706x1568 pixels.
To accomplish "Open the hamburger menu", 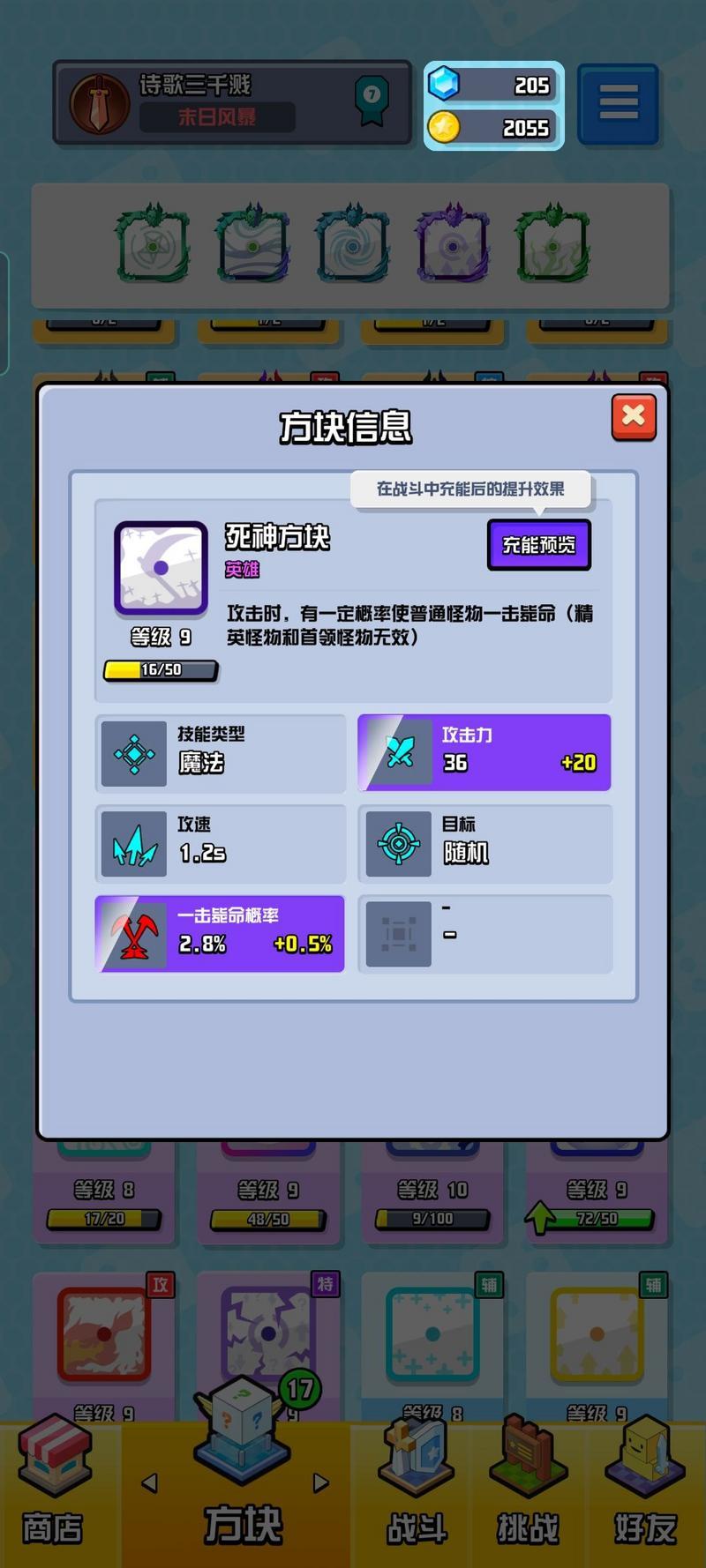I will coord(618,103).
